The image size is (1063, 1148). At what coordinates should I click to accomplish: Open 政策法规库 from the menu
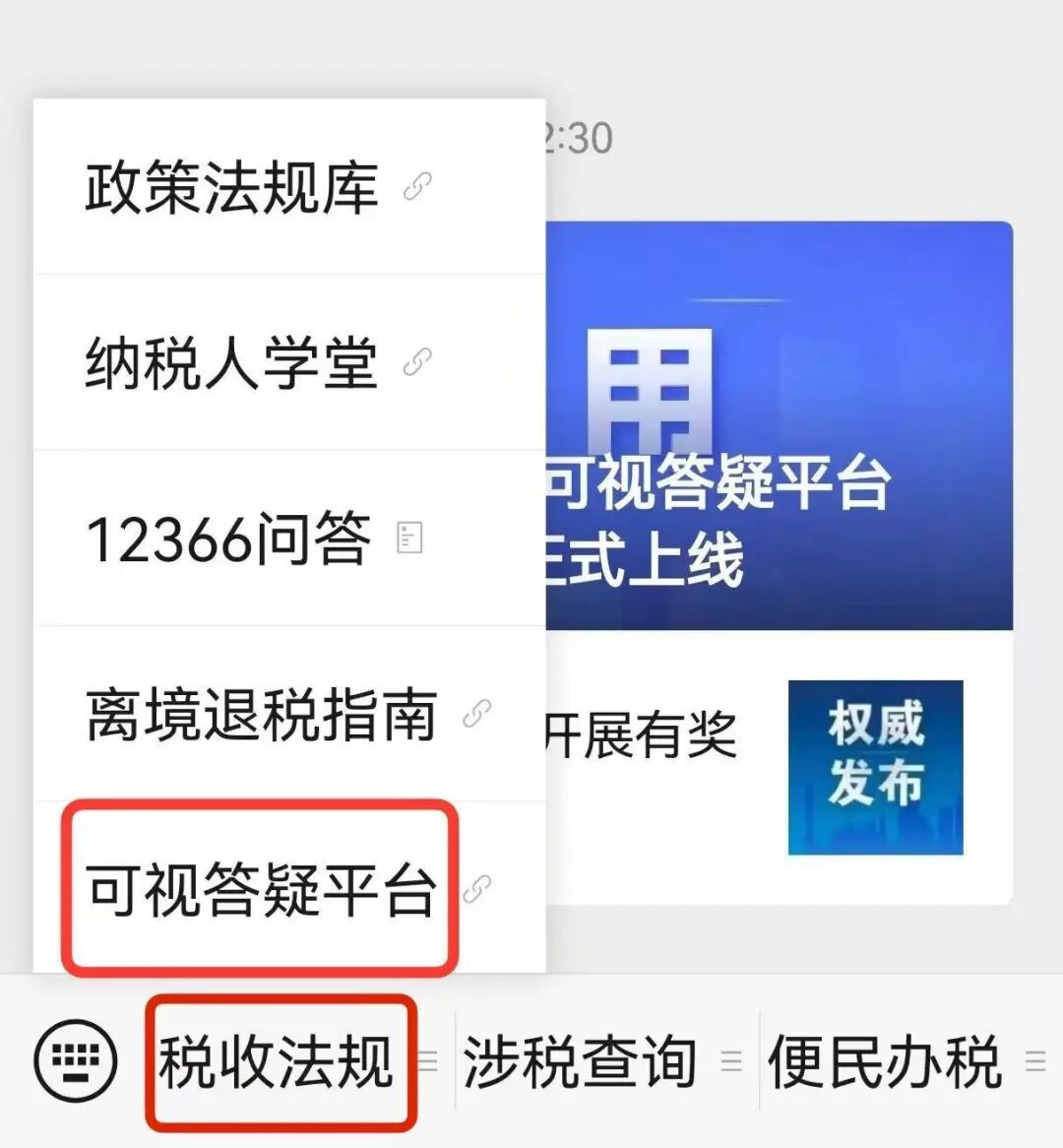(258, 187)
